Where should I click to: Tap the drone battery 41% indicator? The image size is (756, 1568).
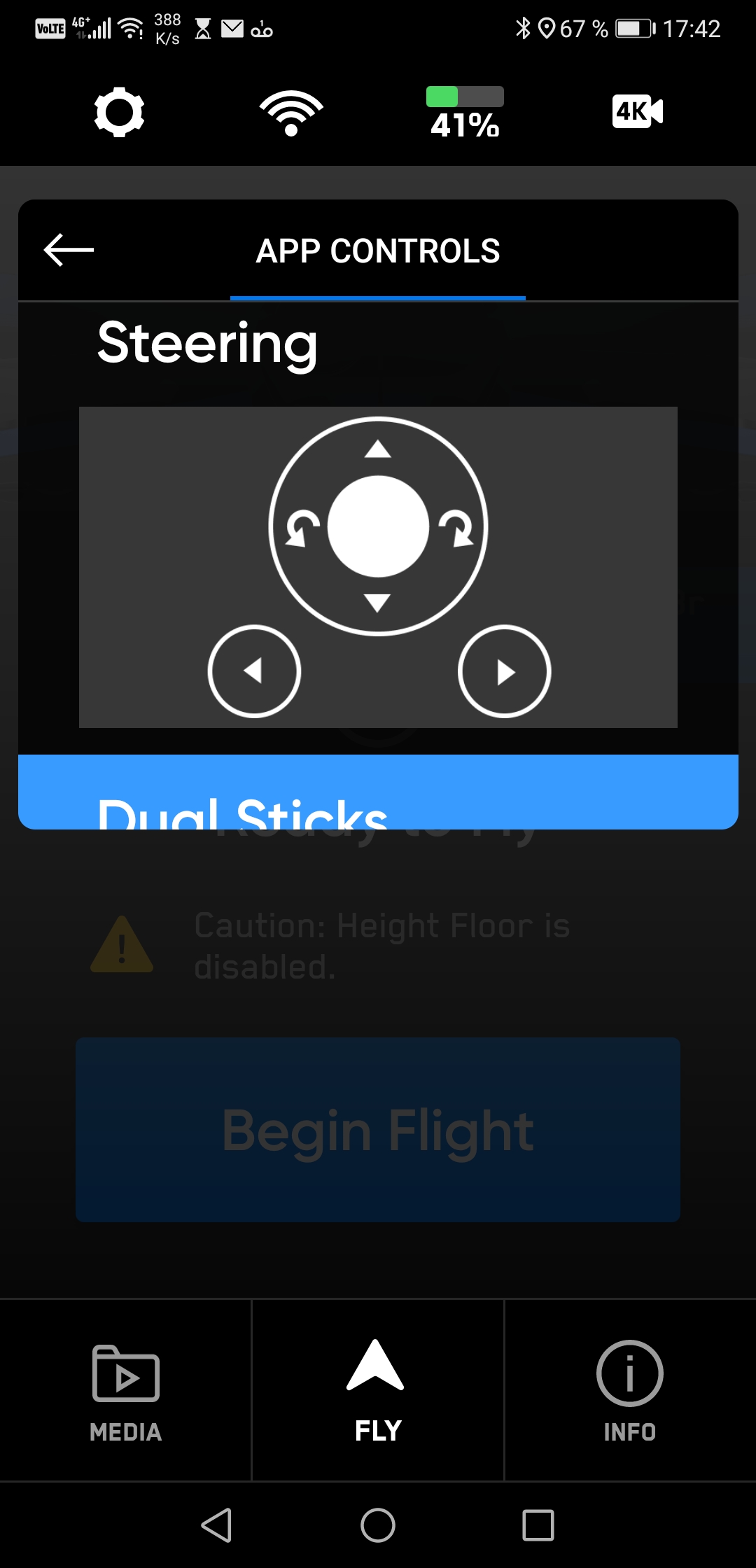coord(465,112)
